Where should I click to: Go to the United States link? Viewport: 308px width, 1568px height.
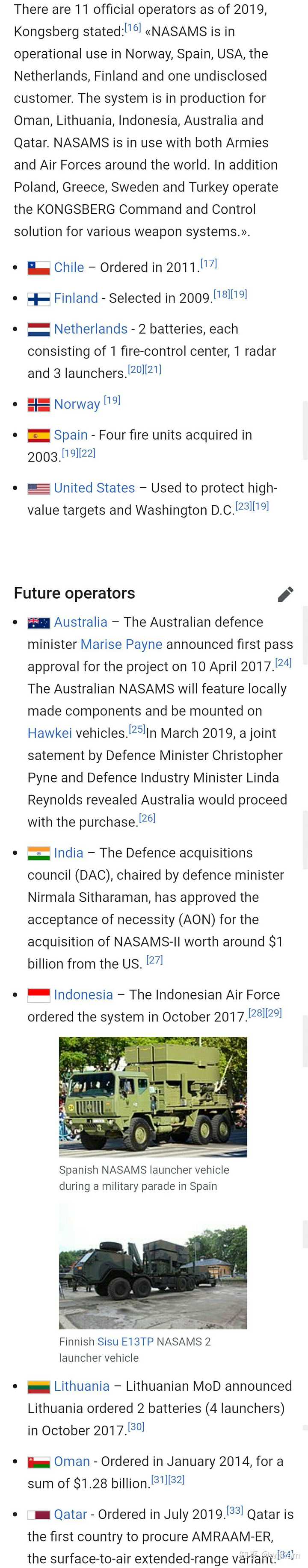click(95, 488)
